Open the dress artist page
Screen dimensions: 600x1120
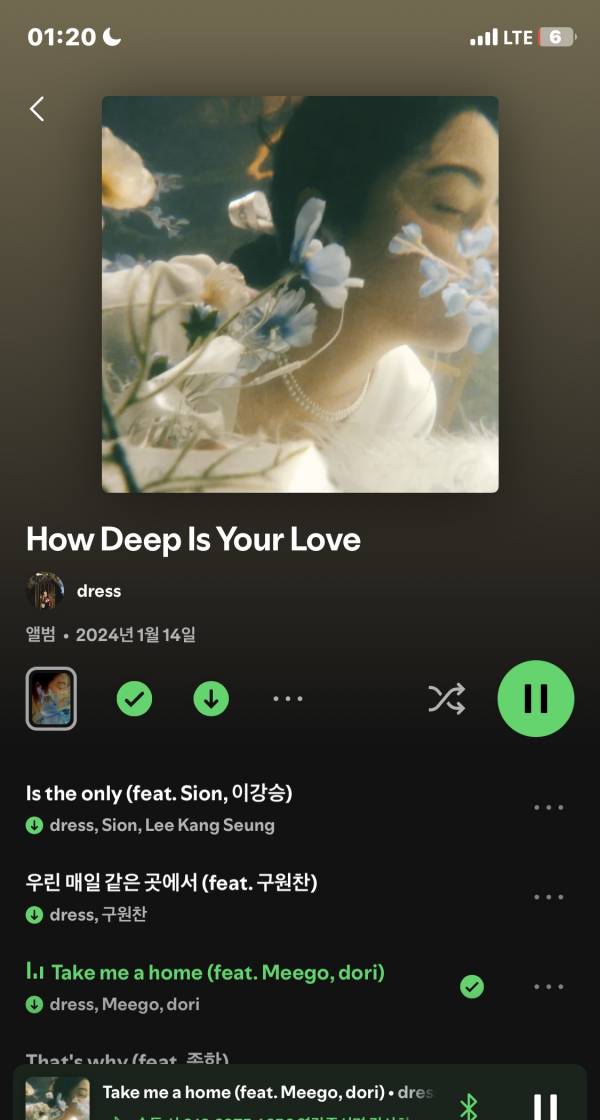98,591
